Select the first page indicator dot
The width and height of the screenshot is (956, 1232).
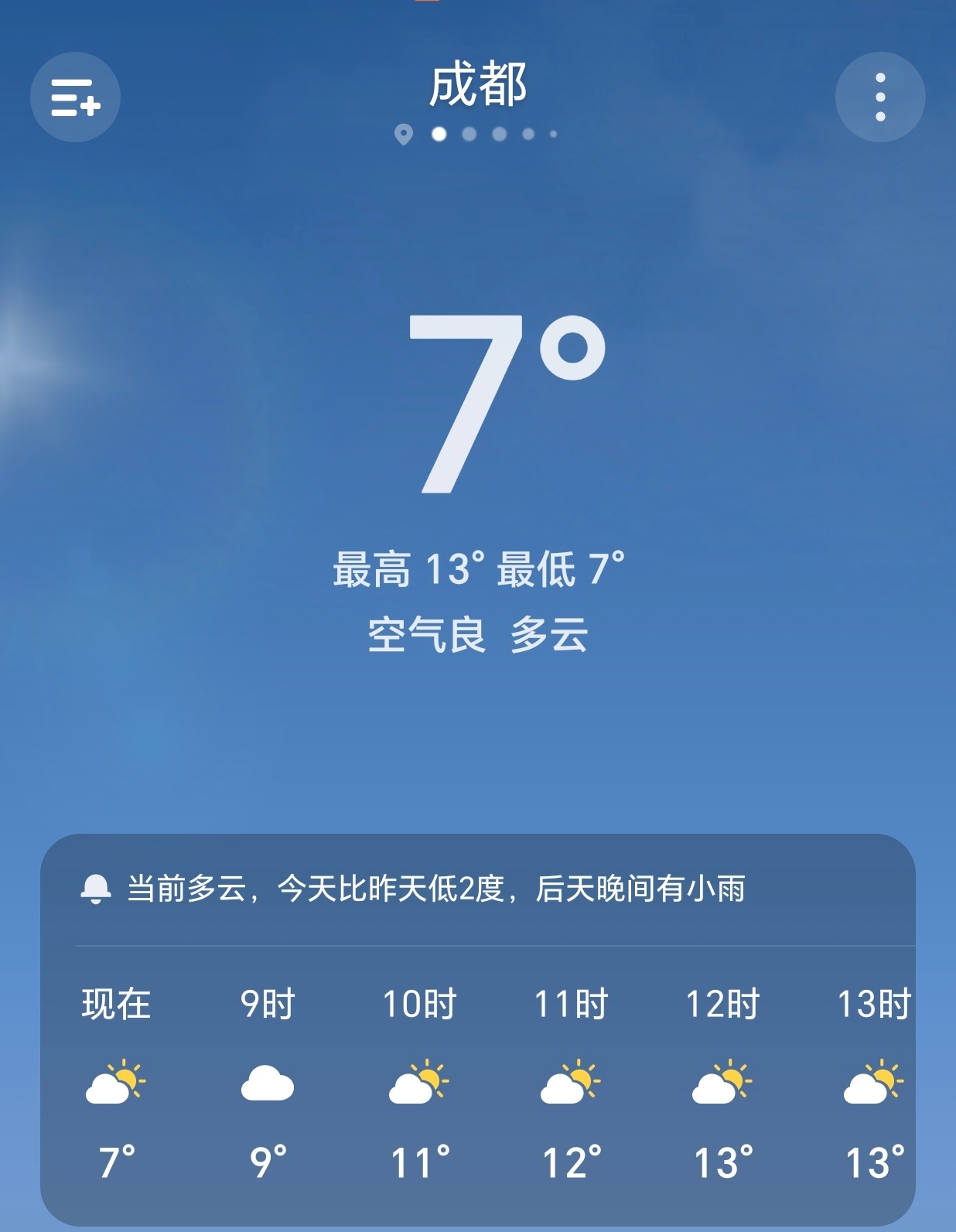click(438, 135)
